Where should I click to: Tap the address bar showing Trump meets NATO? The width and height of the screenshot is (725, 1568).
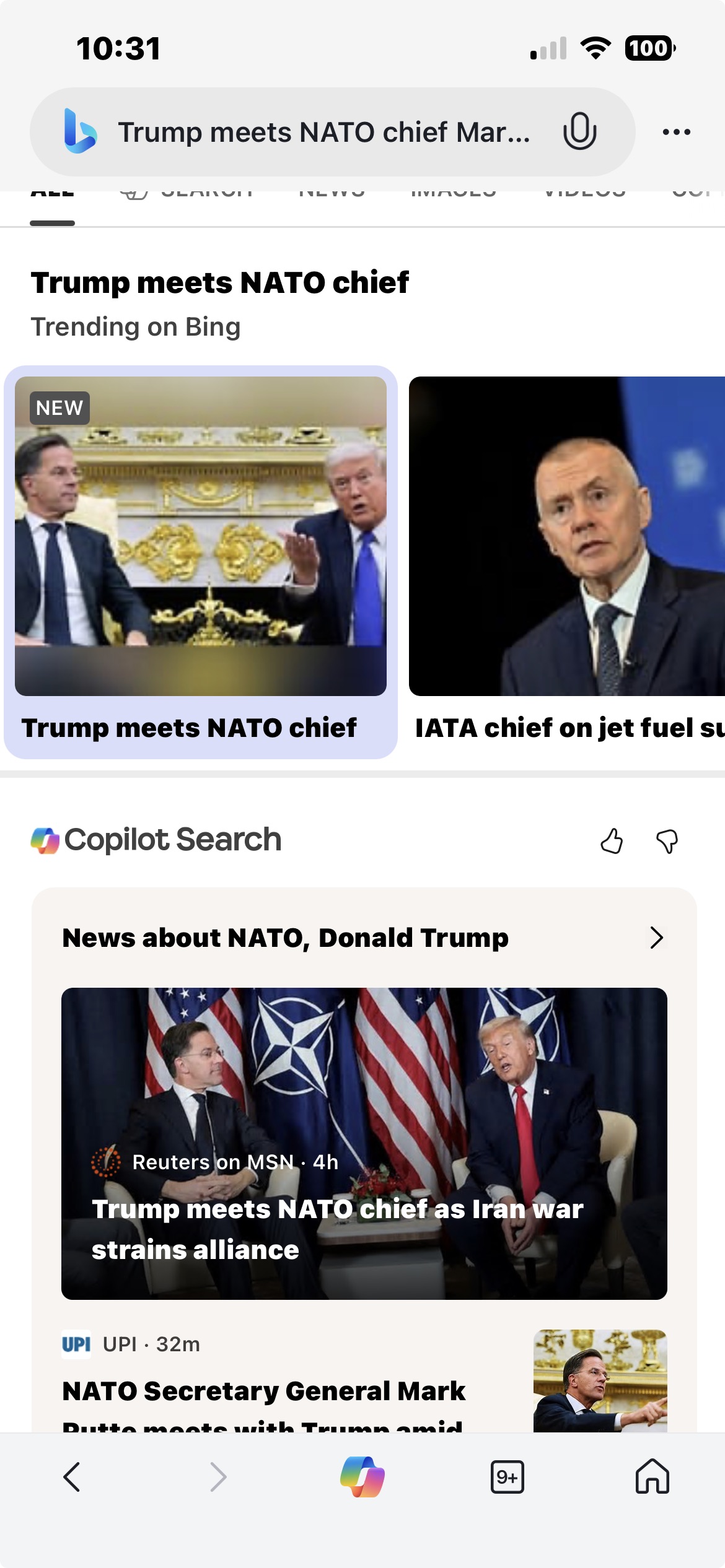[322, 132]
